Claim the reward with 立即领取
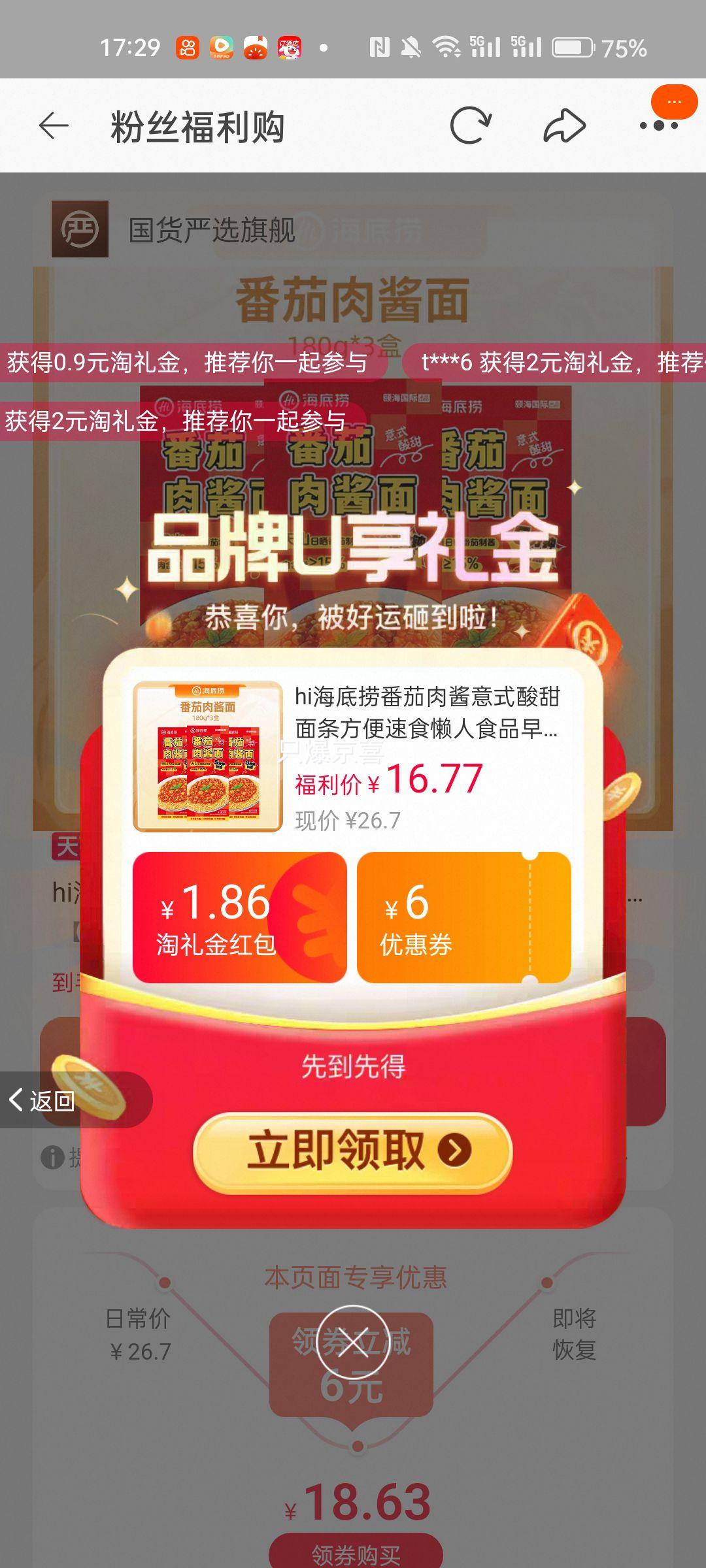The height and width of the screenshot is (1568, 706). pyautogui.click(x=353, y=1151)
